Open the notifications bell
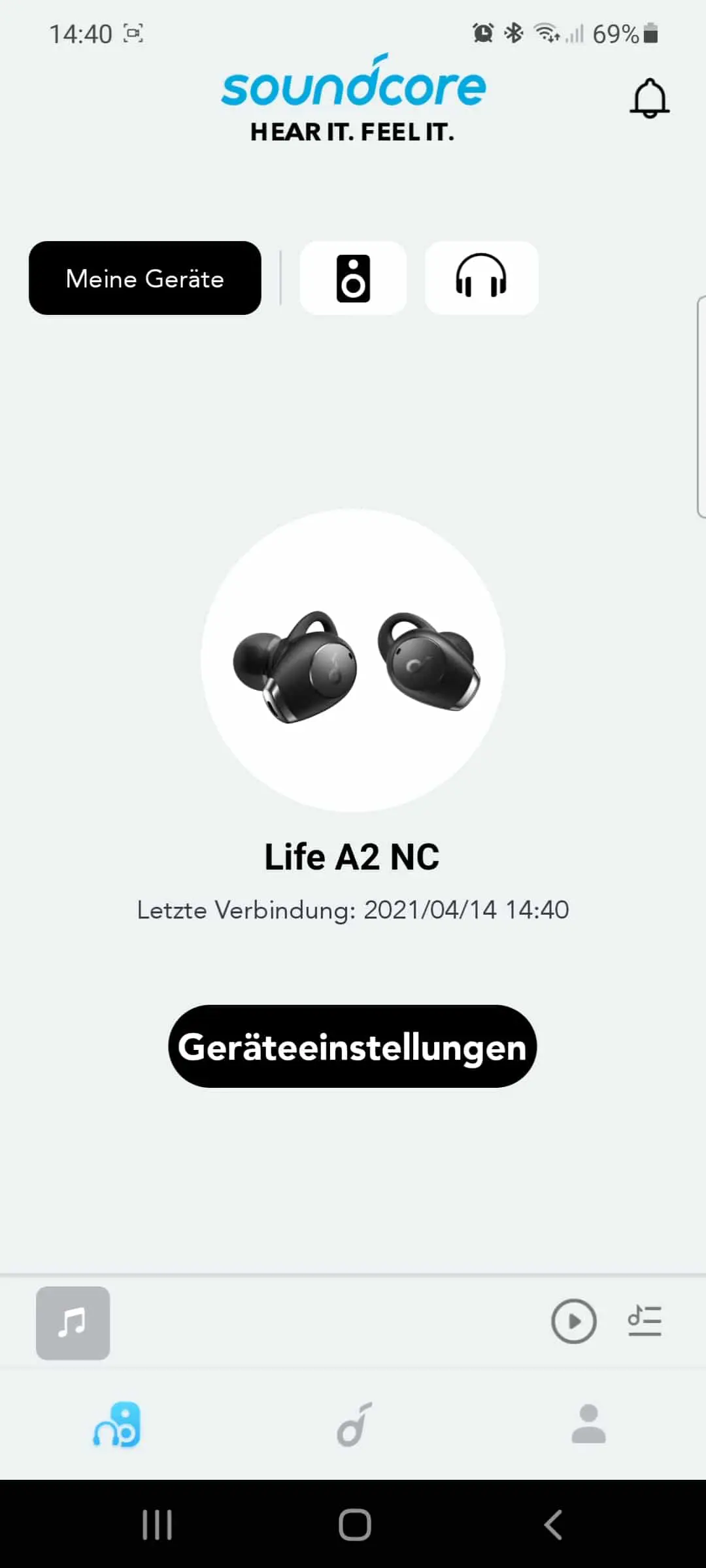The height and width of the screenshot is (1568, 706). pos(649,99)
